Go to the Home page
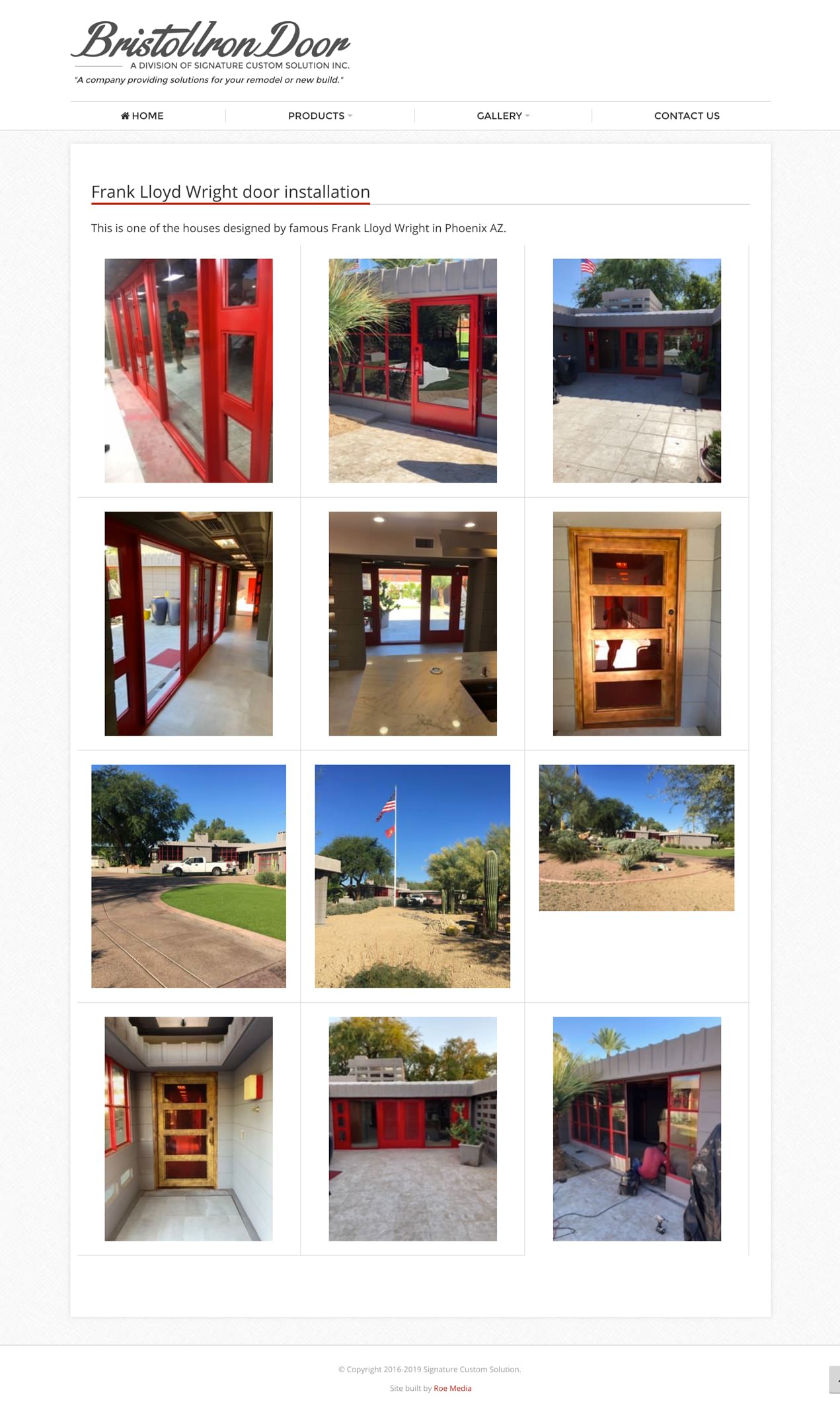 point(142,116)
